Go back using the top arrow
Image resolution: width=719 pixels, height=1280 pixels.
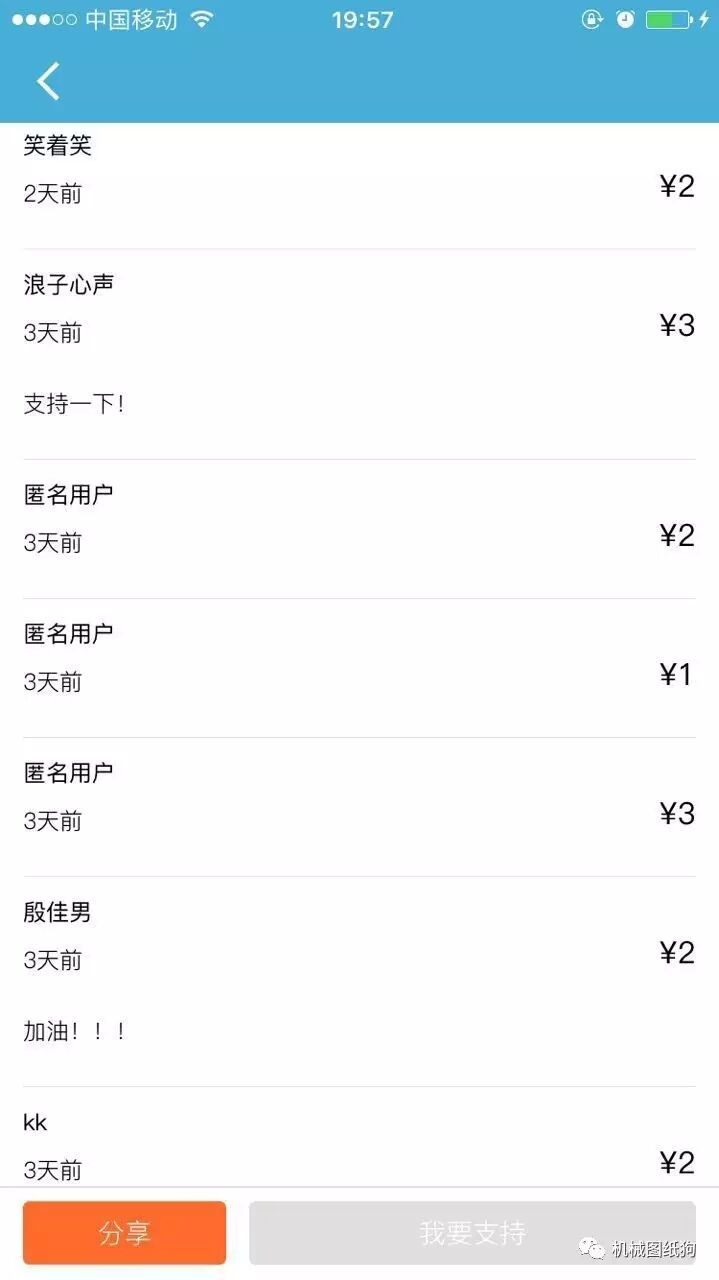[x=48, y=81]
